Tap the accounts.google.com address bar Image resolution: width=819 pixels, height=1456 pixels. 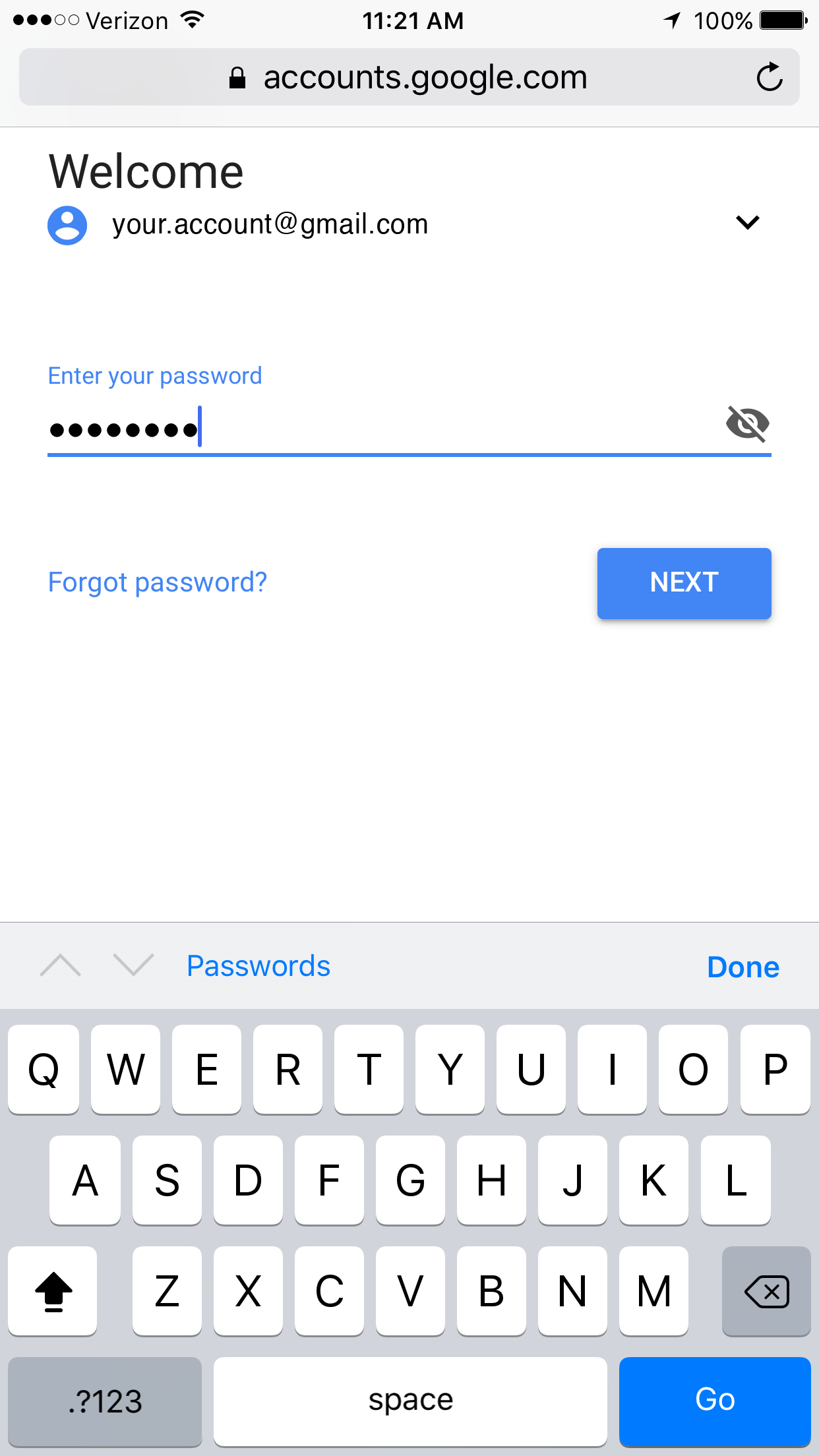pyautogui.click(x=409, y=77)
